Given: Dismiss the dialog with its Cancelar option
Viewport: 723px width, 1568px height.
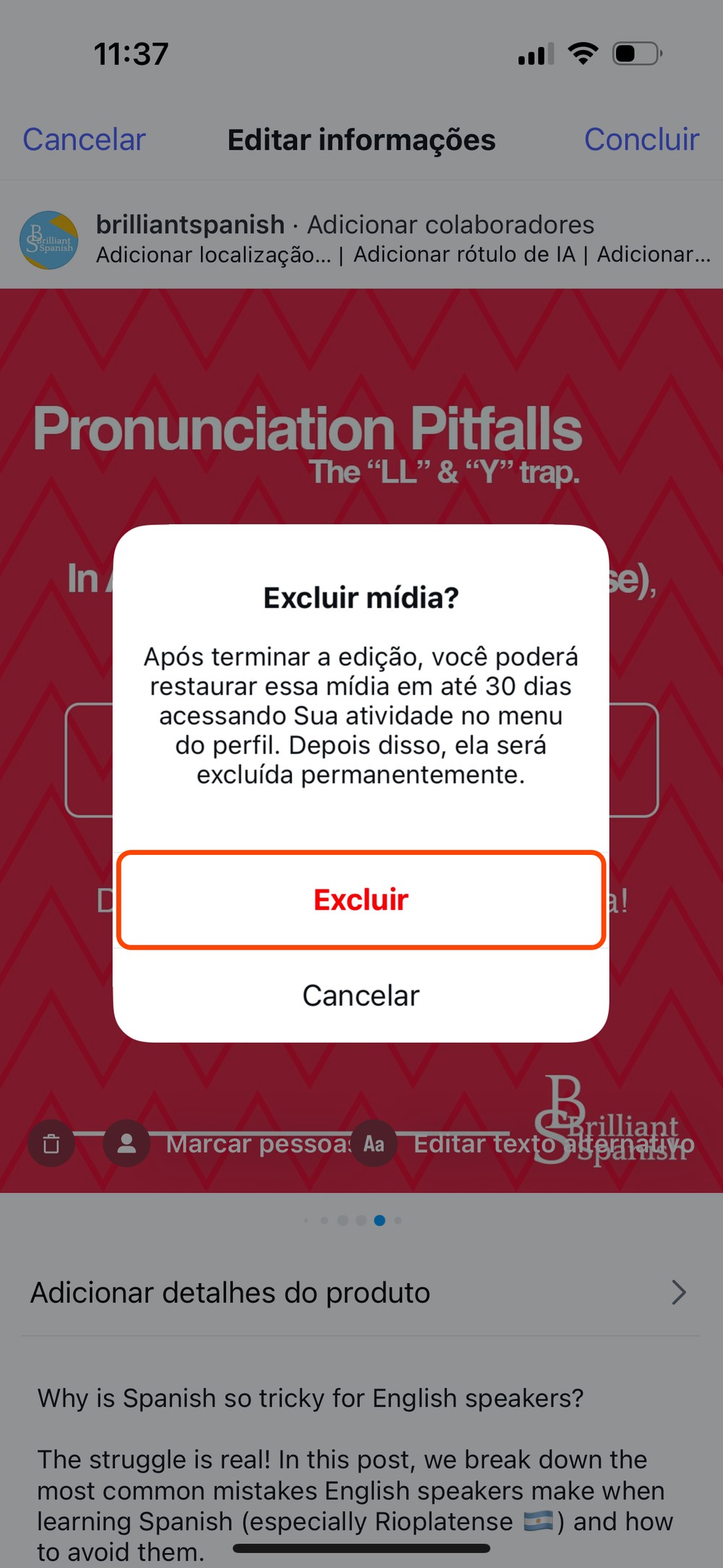Looking at the screenshot, I should pyautogui.click(x=361, y=995).
